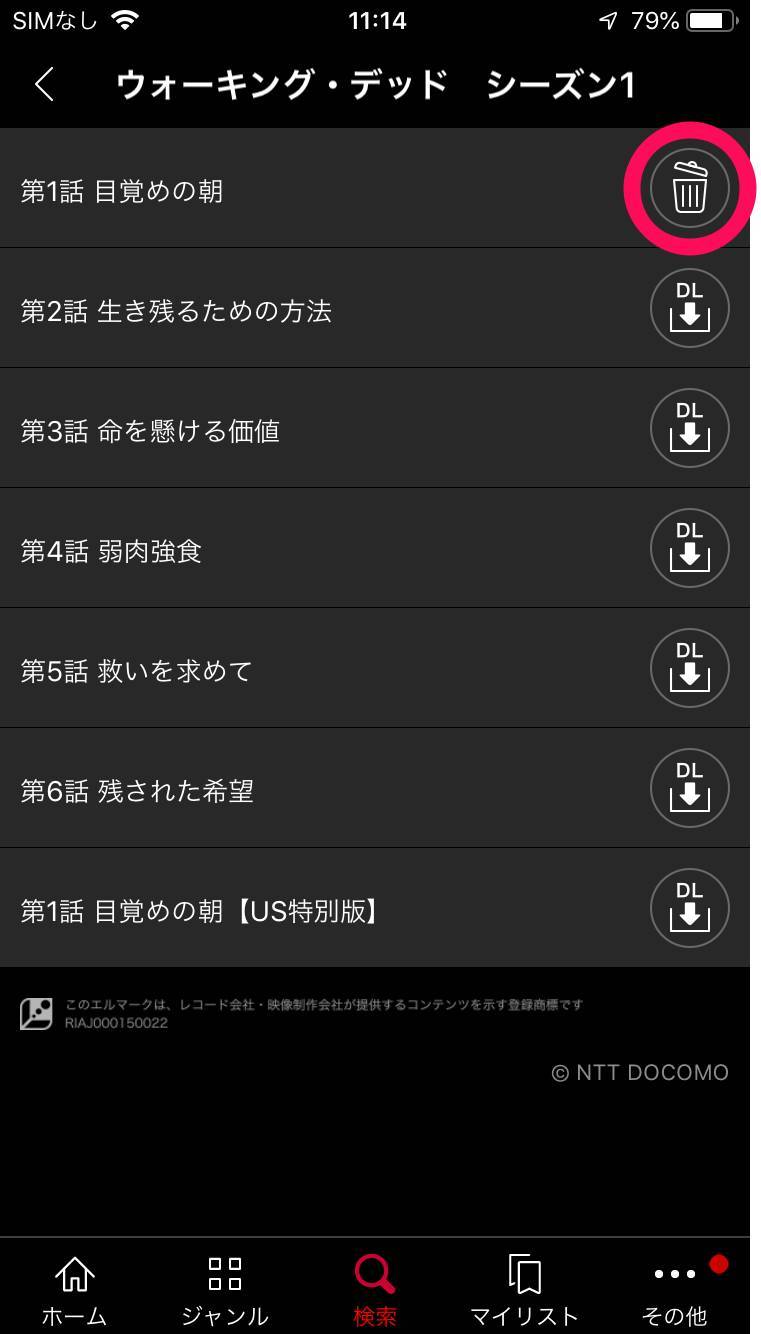Screen dimensions: 761x1334
Task: Go to the マイリスト tab
Action: 525,1289
